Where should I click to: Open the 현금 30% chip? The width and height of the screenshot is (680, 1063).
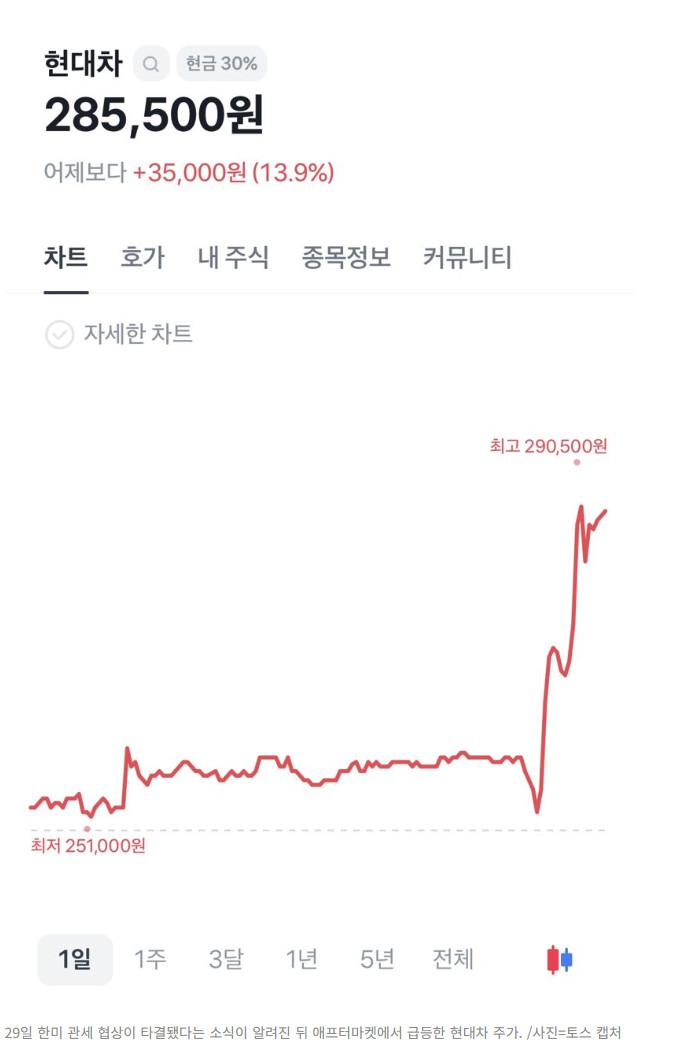222,64
